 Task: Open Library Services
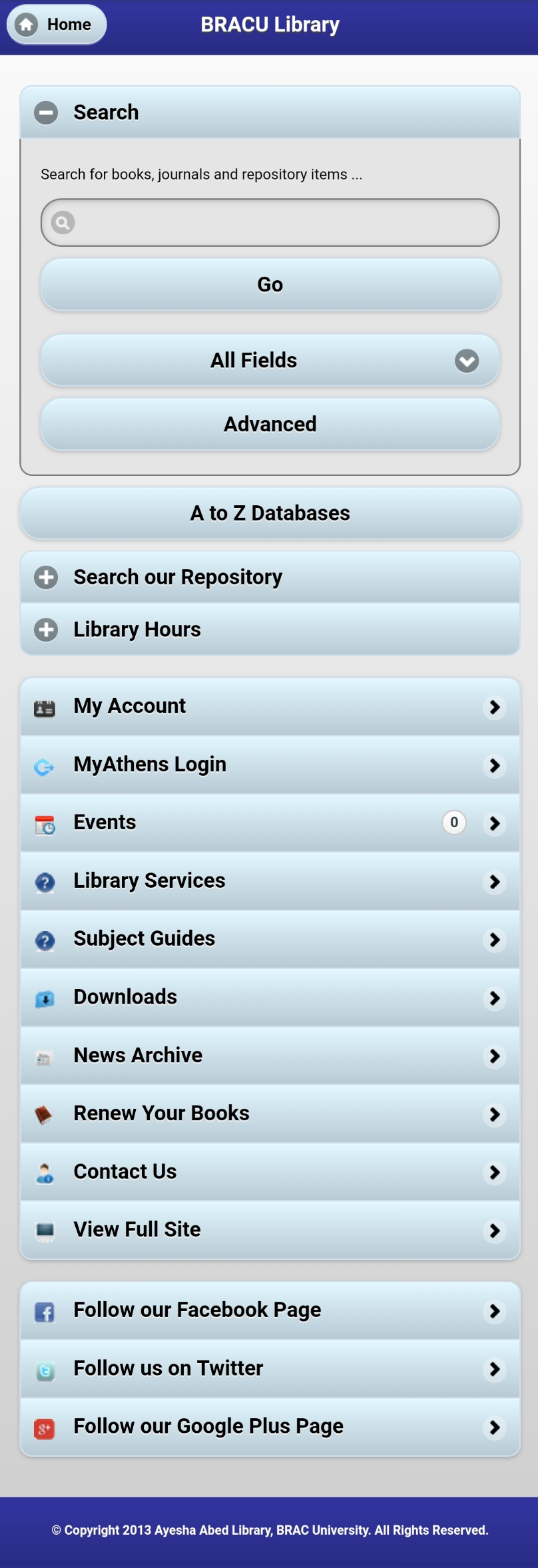(x=270, y=881)
